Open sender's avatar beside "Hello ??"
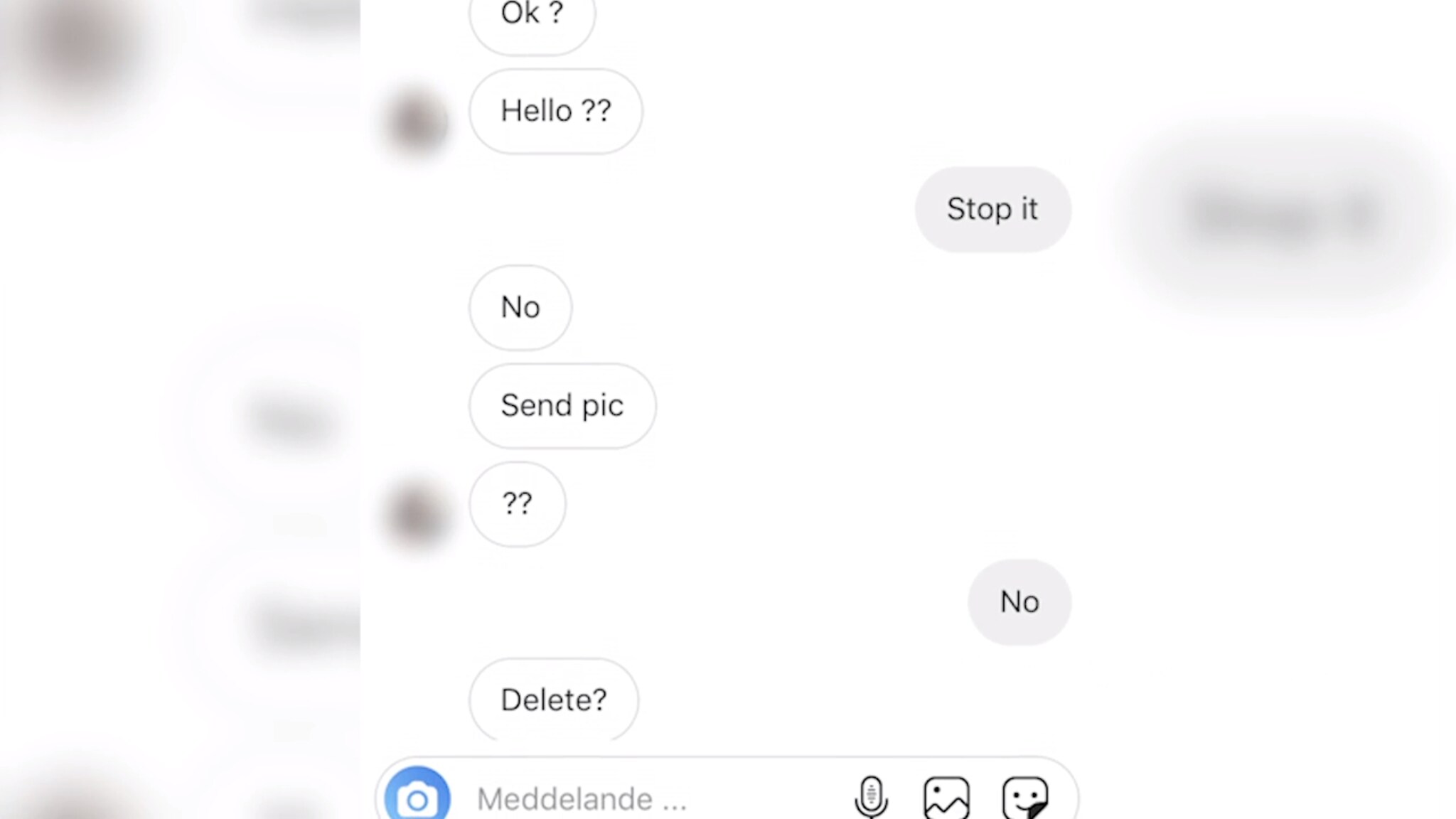The width and height of the screenshot is (1456, 819). click(417, 121)
